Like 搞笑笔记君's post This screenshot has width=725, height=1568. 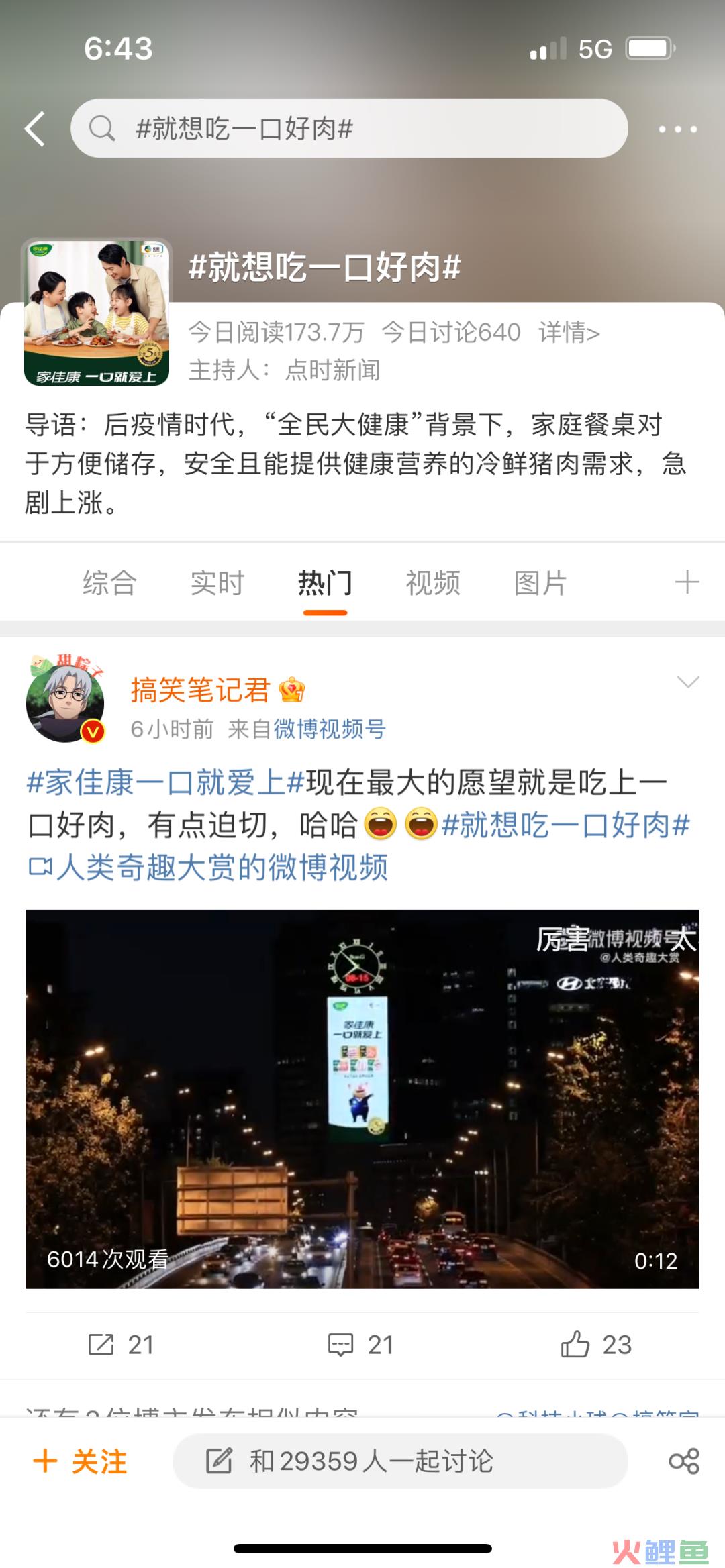point(596,1345)
